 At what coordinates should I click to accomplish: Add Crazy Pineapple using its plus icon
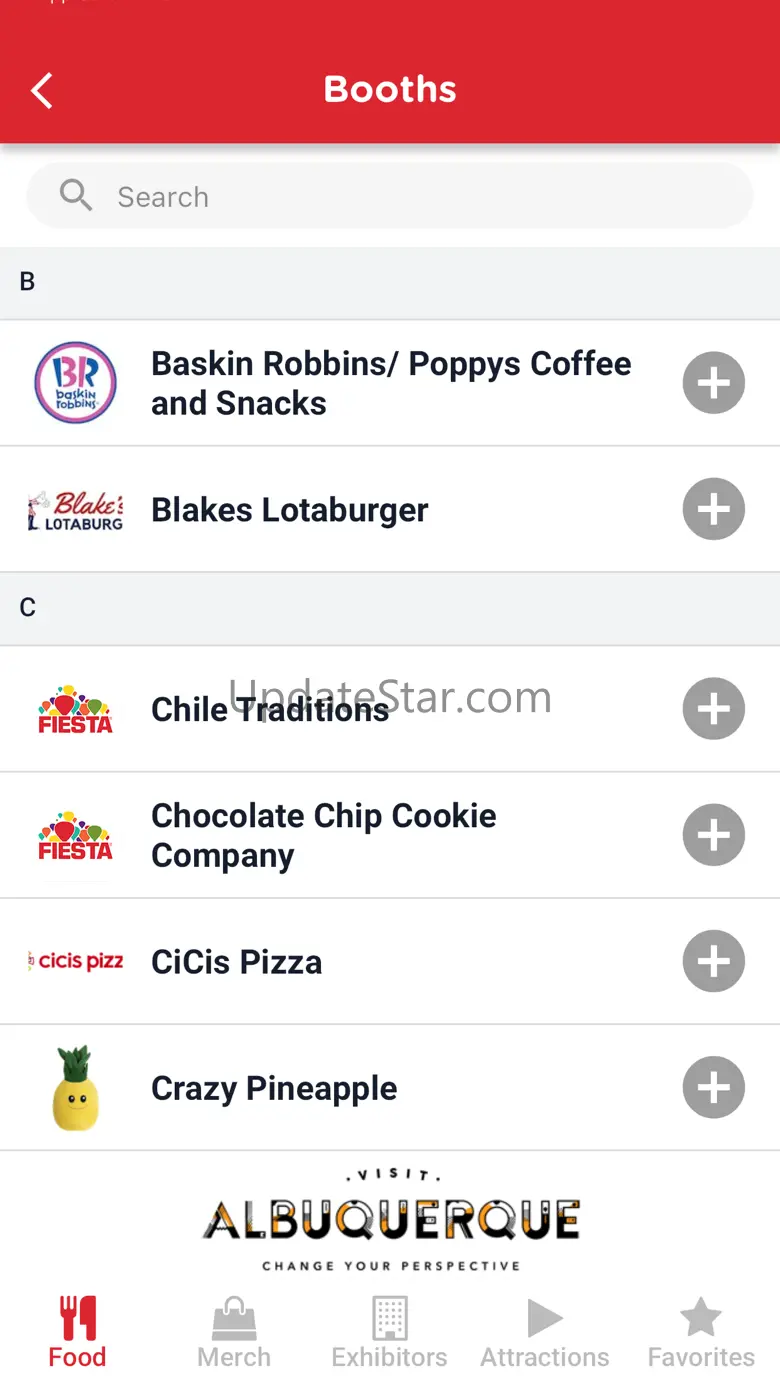pyautogui.click(x=713, y=1087)
